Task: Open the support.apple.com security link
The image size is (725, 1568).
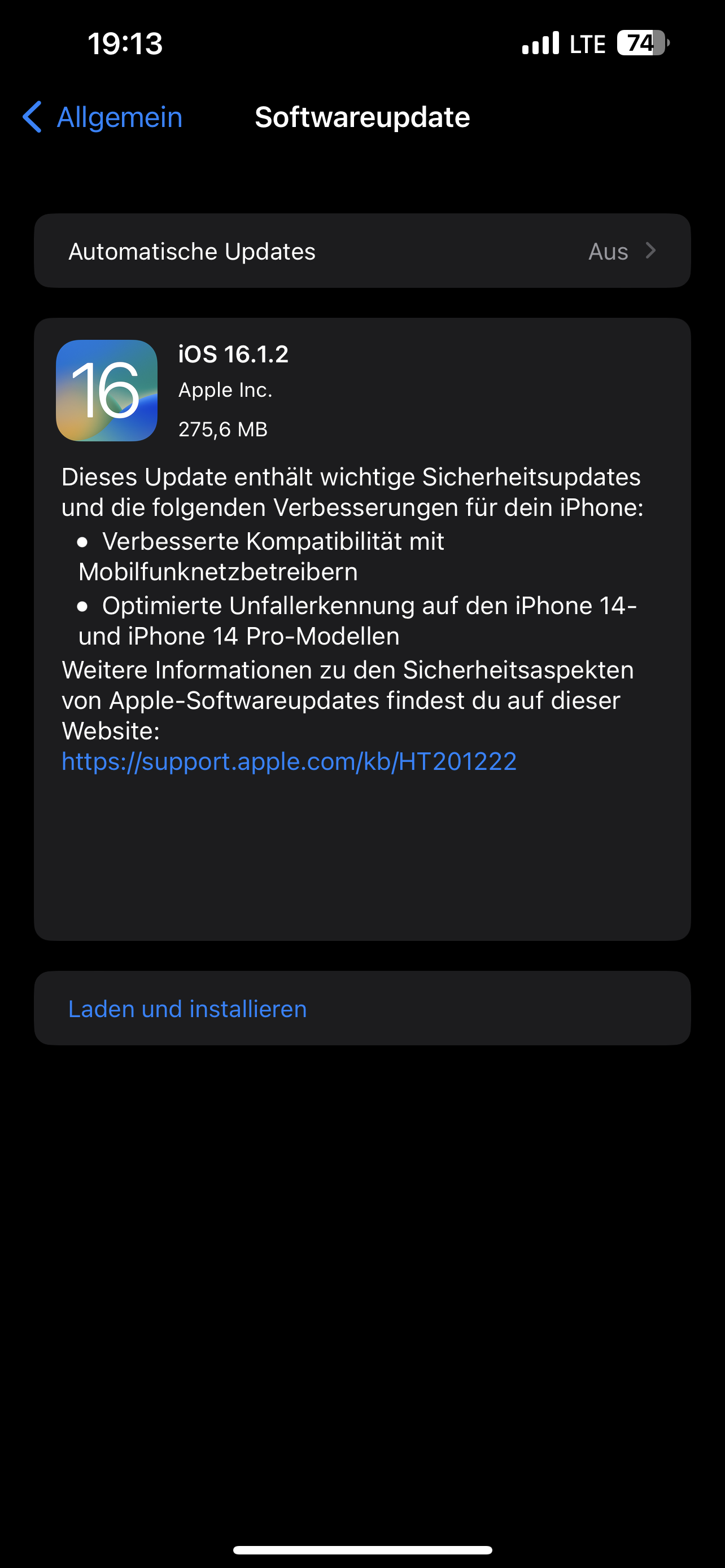Action: coord(289,761)
